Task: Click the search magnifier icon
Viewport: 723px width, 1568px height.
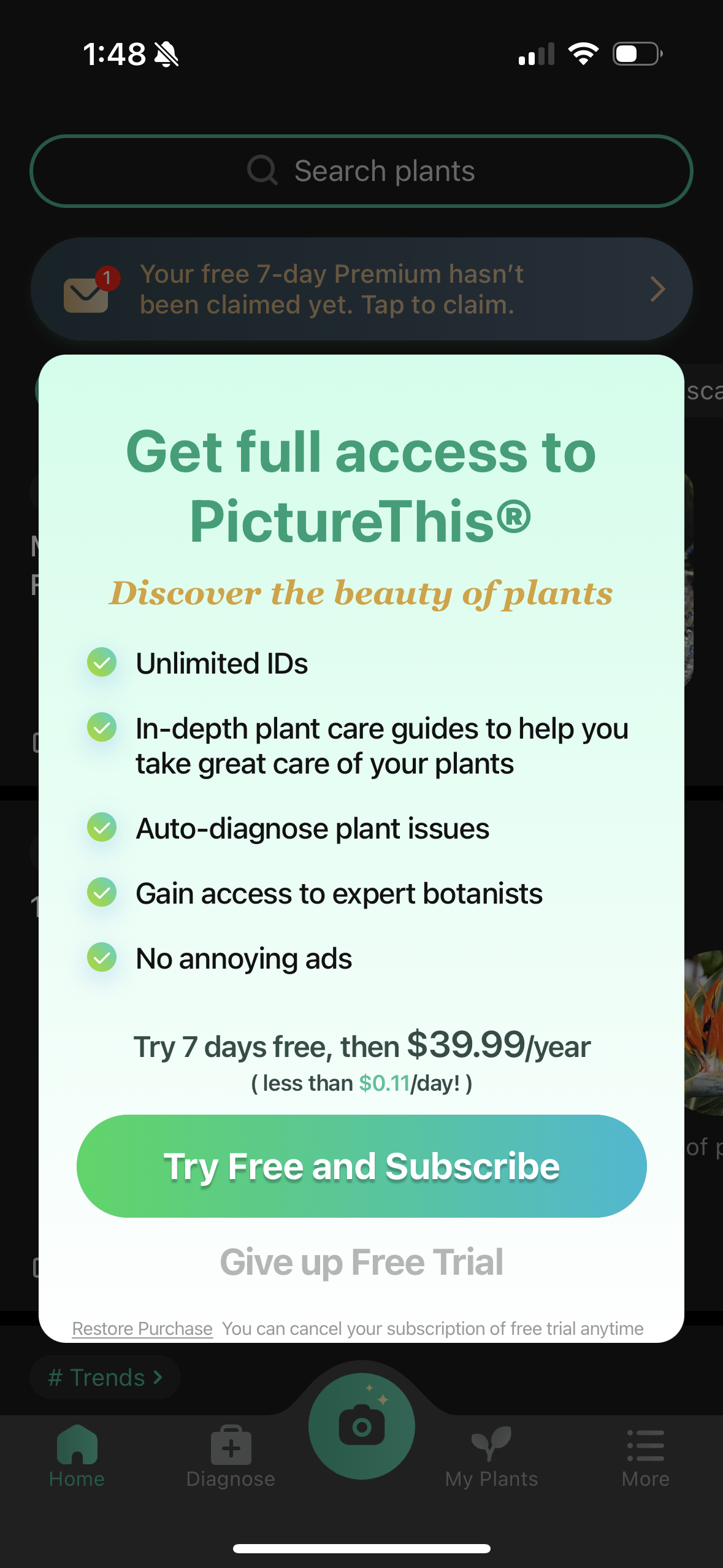Action: [x=262, y=170]
